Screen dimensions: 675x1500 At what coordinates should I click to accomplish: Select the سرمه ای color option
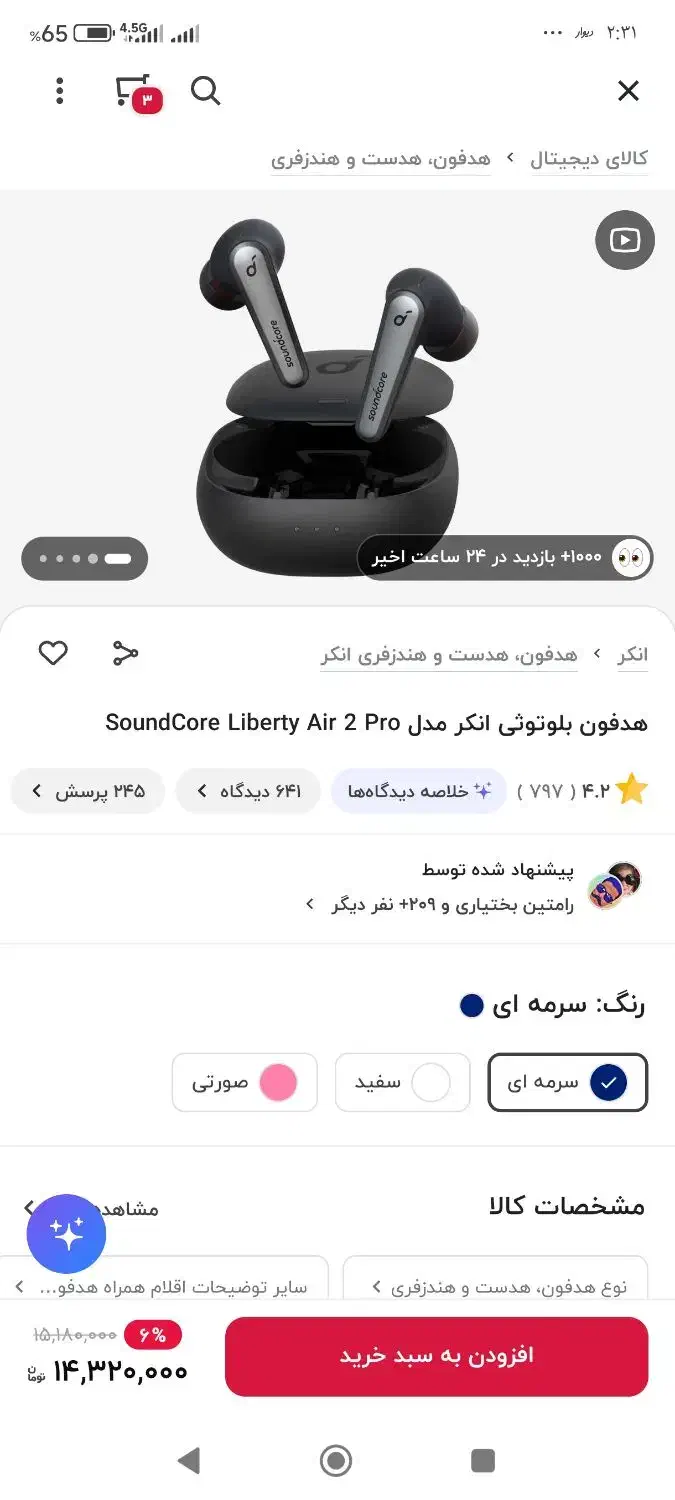tap(567, 1082)
